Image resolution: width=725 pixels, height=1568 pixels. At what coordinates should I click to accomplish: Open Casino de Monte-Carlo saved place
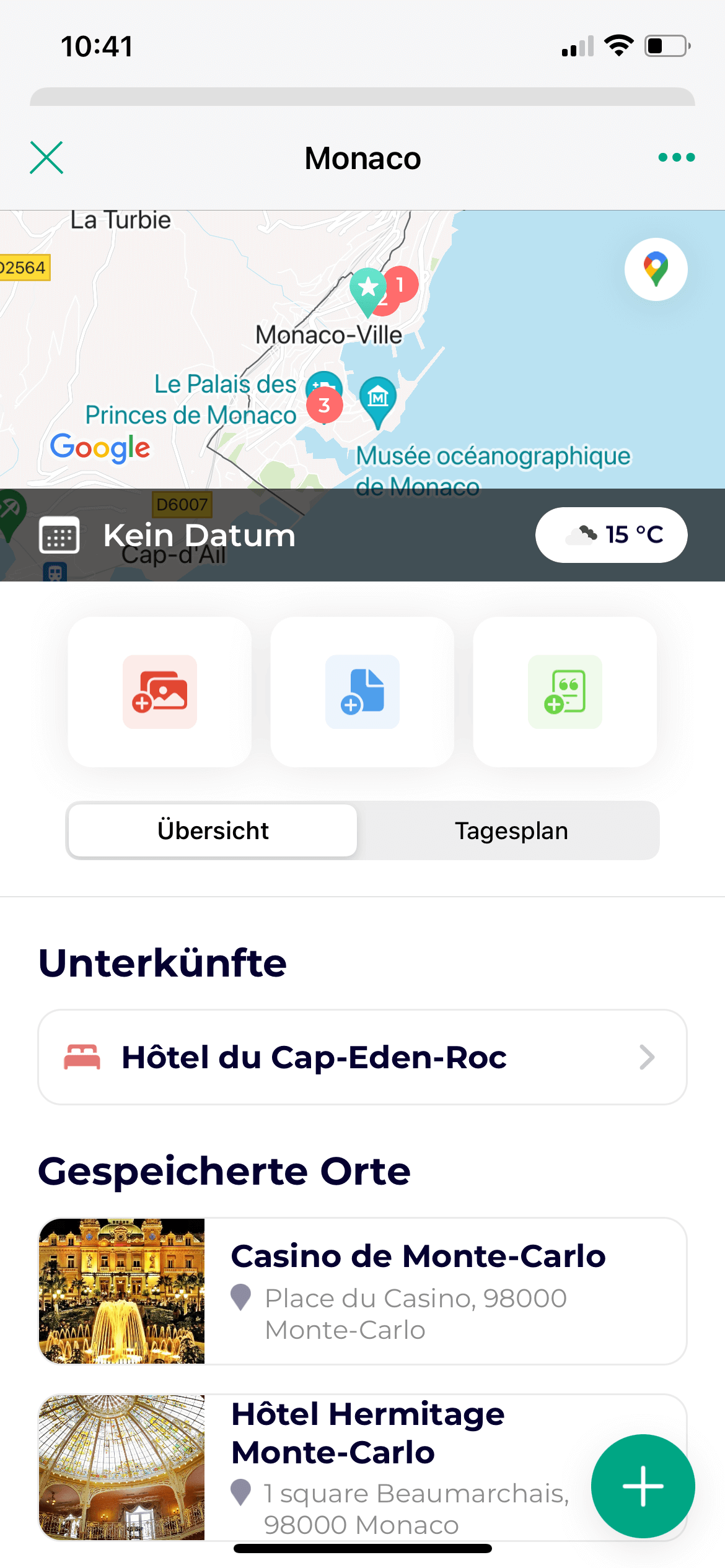[362, 1291]
